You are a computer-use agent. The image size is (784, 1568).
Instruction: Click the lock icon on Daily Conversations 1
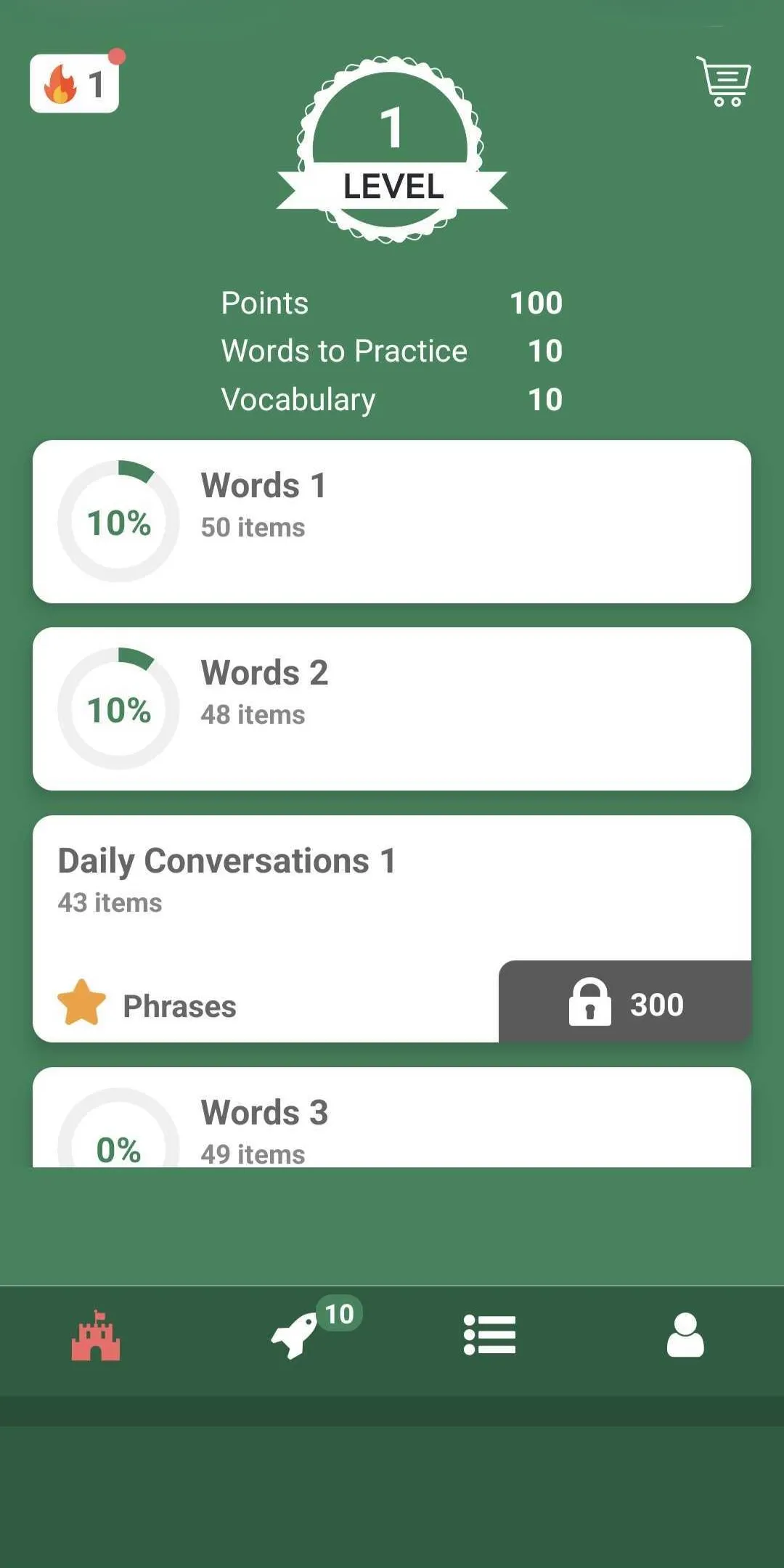tap(590, 1003)
